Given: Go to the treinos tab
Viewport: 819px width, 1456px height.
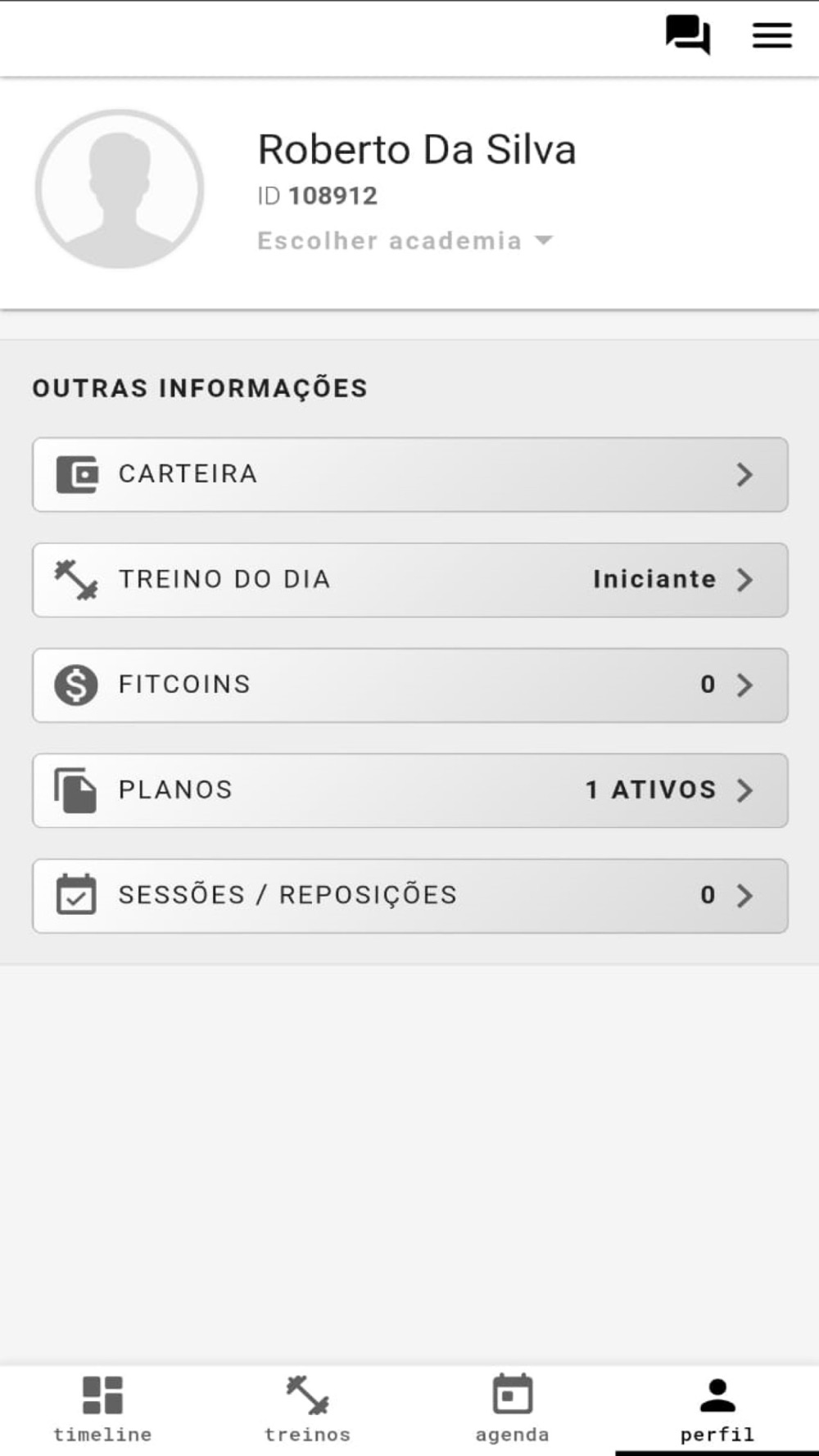Looking at the screenshot, I should (x=307, y=1410).
